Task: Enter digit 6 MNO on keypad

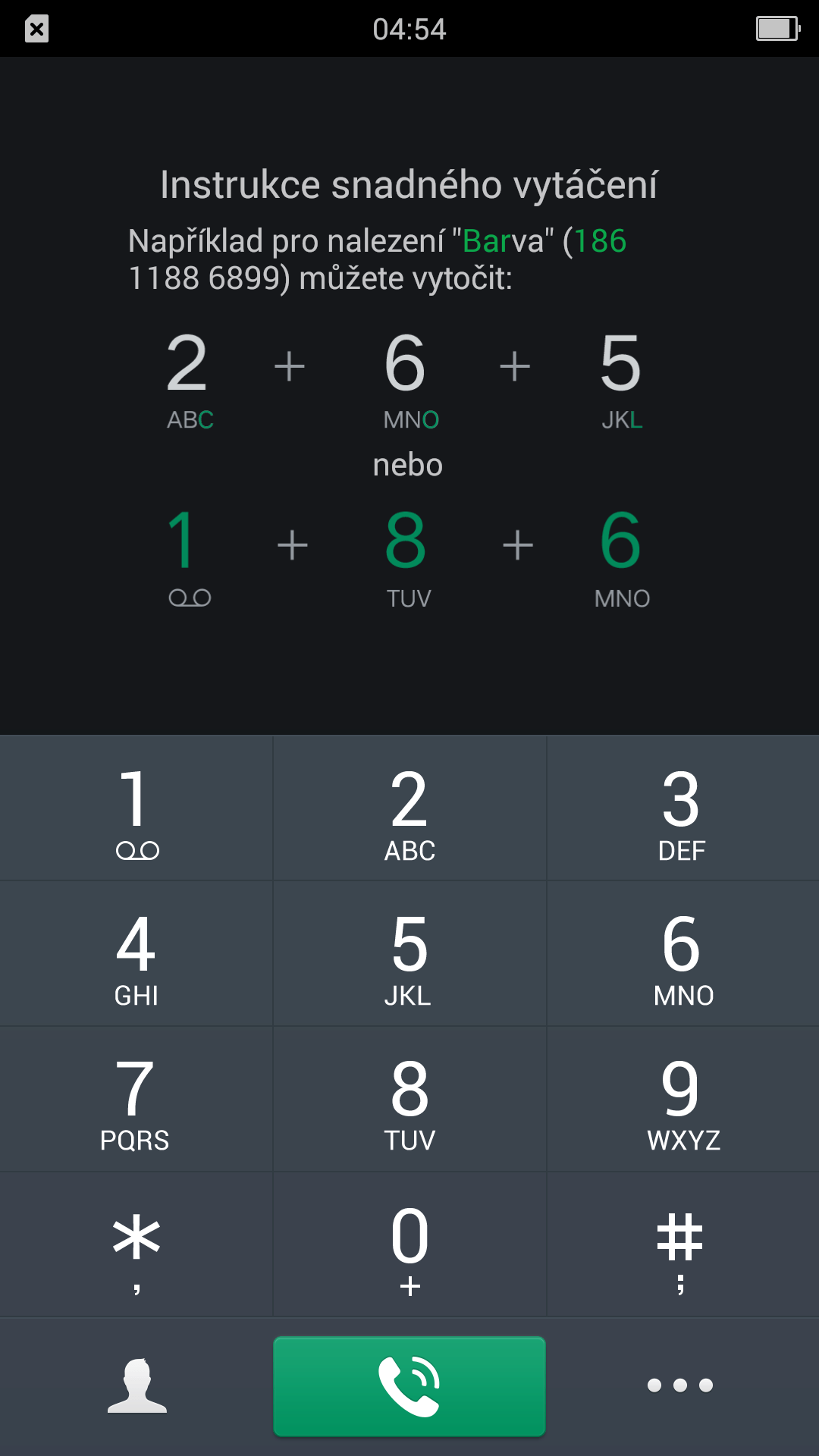Action: pos(682,954)
